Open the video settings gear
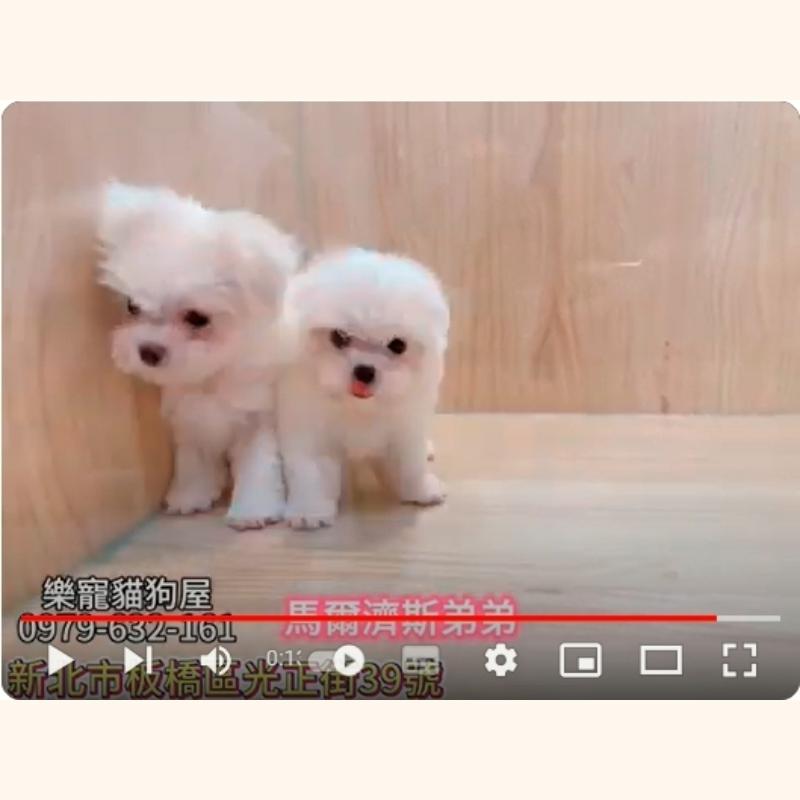 (500, 660)
